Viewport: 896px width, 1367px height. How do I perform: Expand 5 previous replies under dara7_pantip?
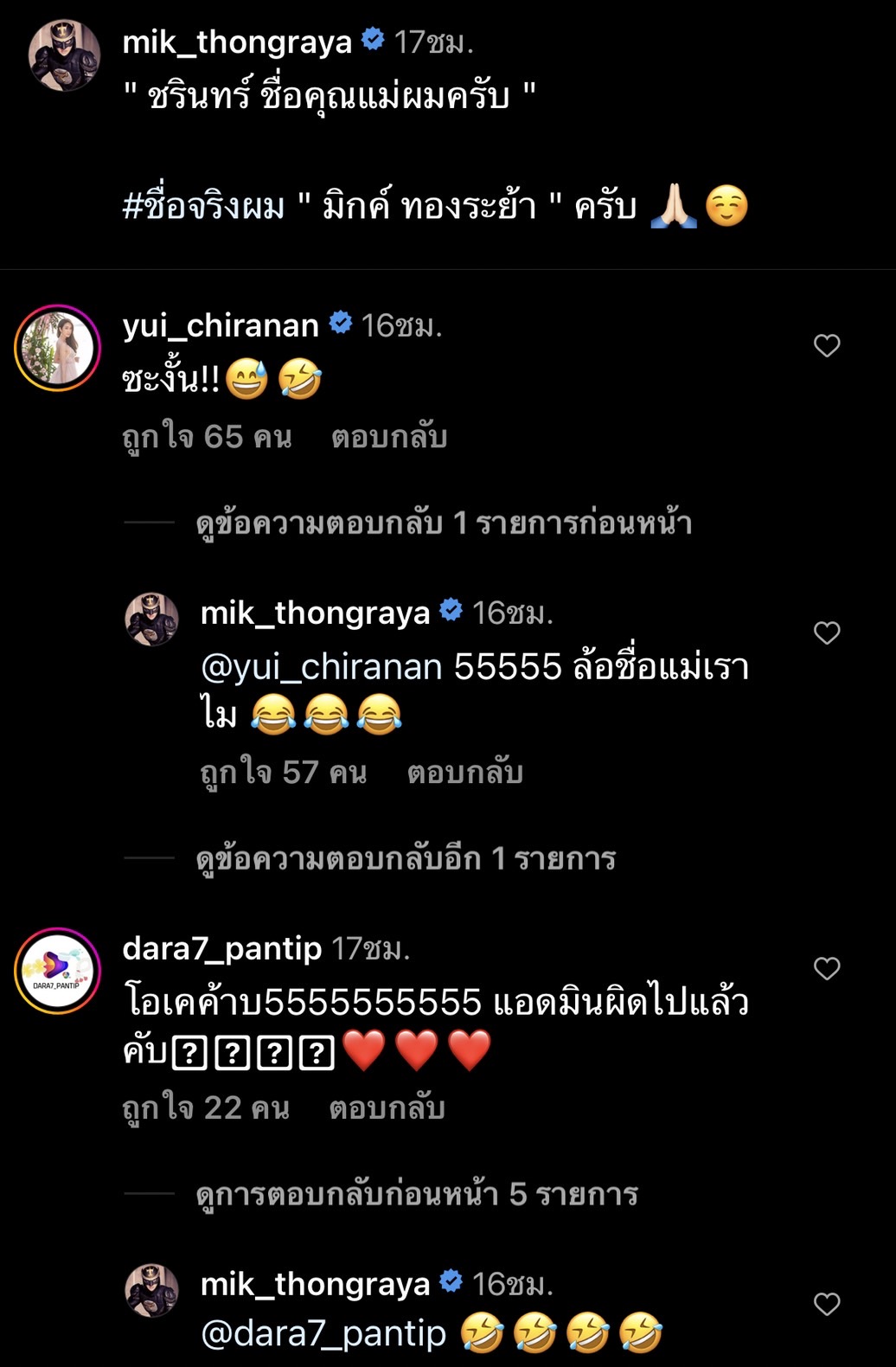[x=416, y=1195]
